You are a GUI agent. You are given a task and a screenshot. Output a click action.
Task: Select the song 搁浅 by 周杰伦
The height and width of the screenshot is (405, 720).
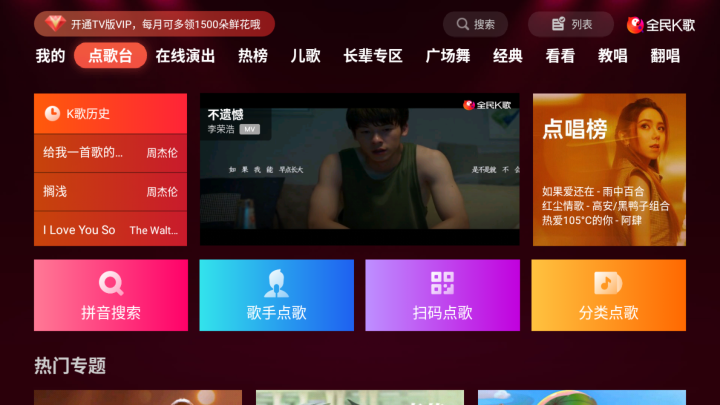[110, 191]
